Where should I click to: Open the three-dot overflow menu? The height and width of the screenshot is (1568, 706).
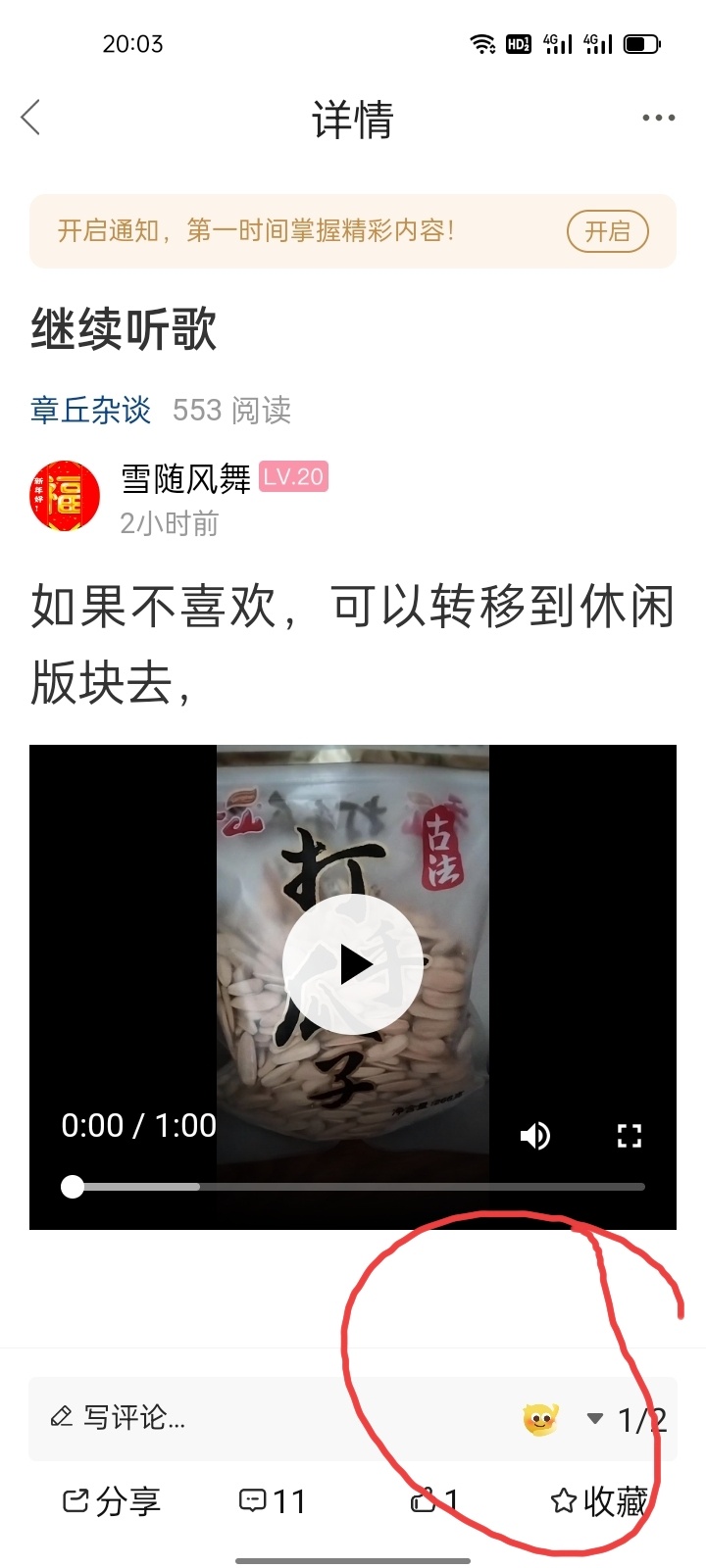pos(658,118)
